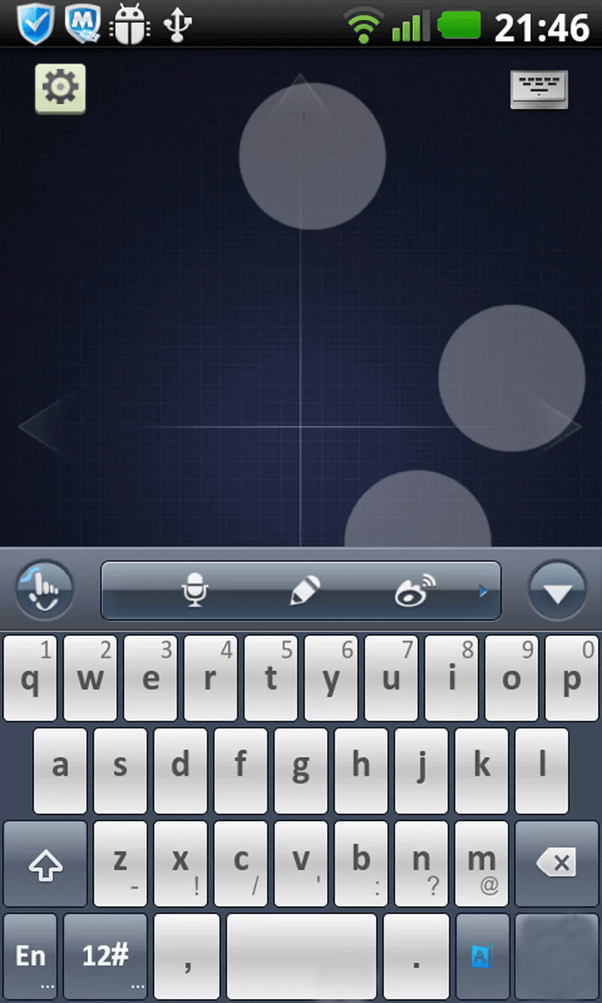
Task: Tap the space bar
Action: pos(300,957)
